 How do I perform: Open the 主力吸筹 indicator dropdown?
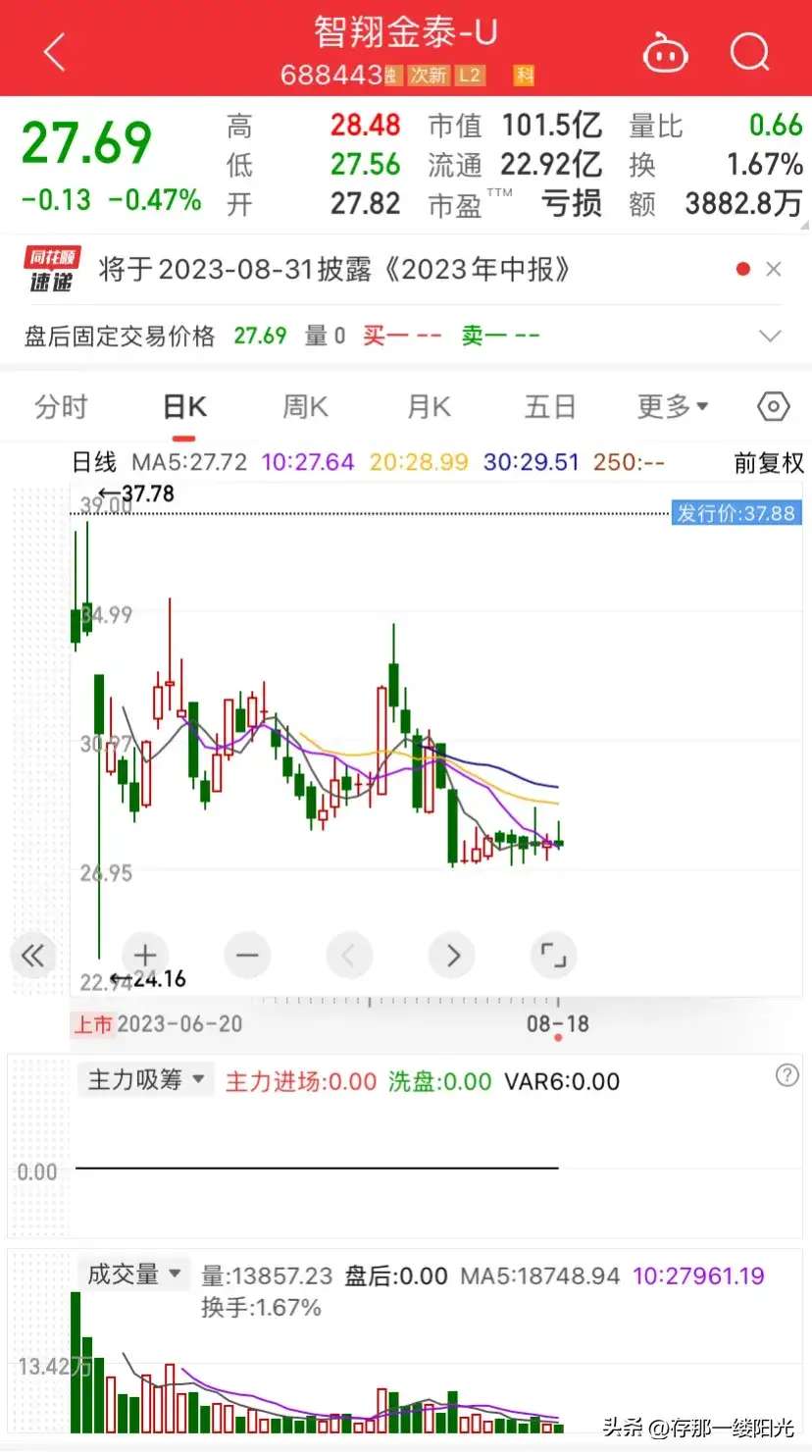(x=145, y=1080)
